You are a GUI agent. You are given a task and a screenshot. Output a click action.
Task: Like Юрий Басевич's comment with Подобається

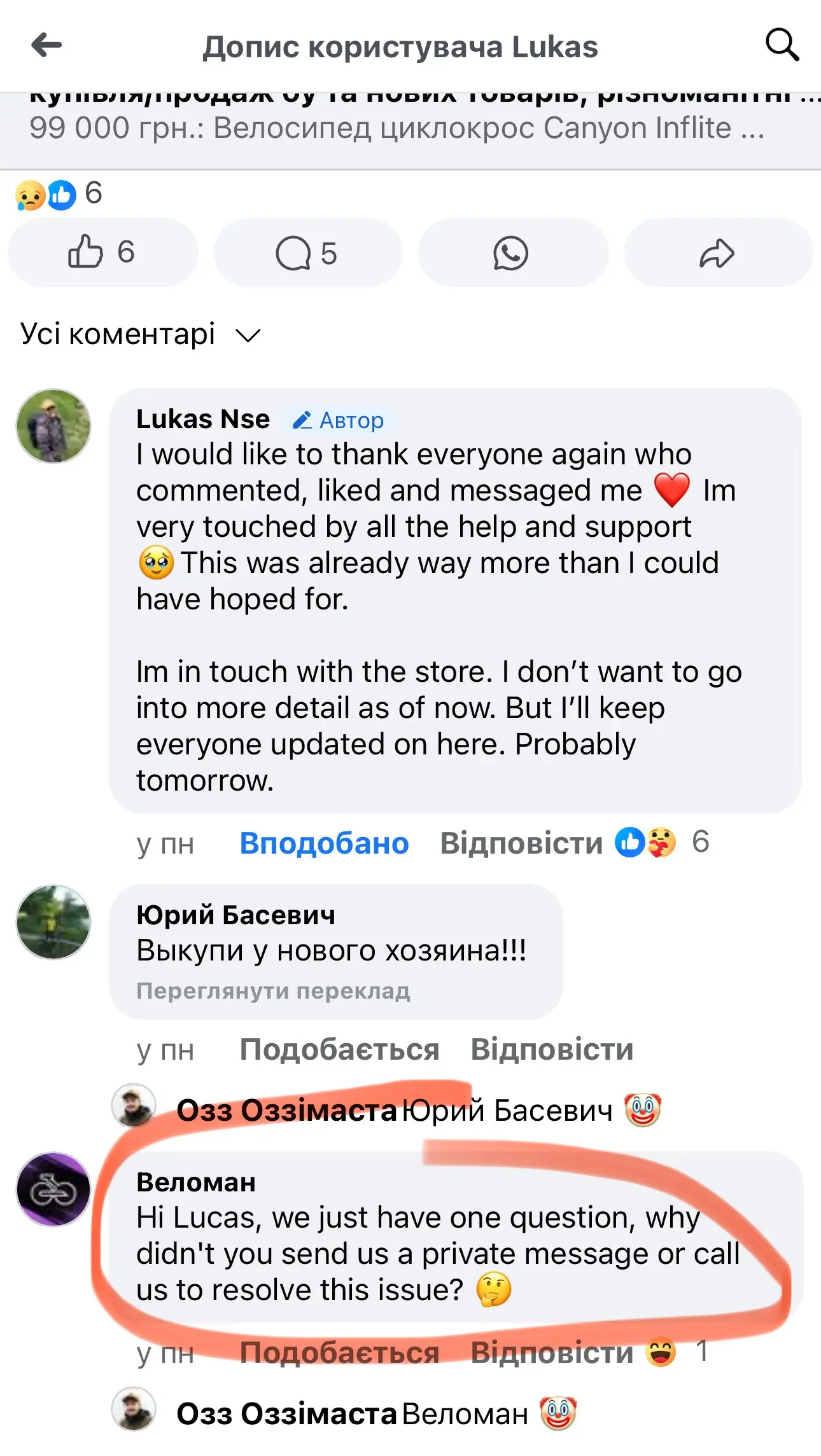(339, 1050)
